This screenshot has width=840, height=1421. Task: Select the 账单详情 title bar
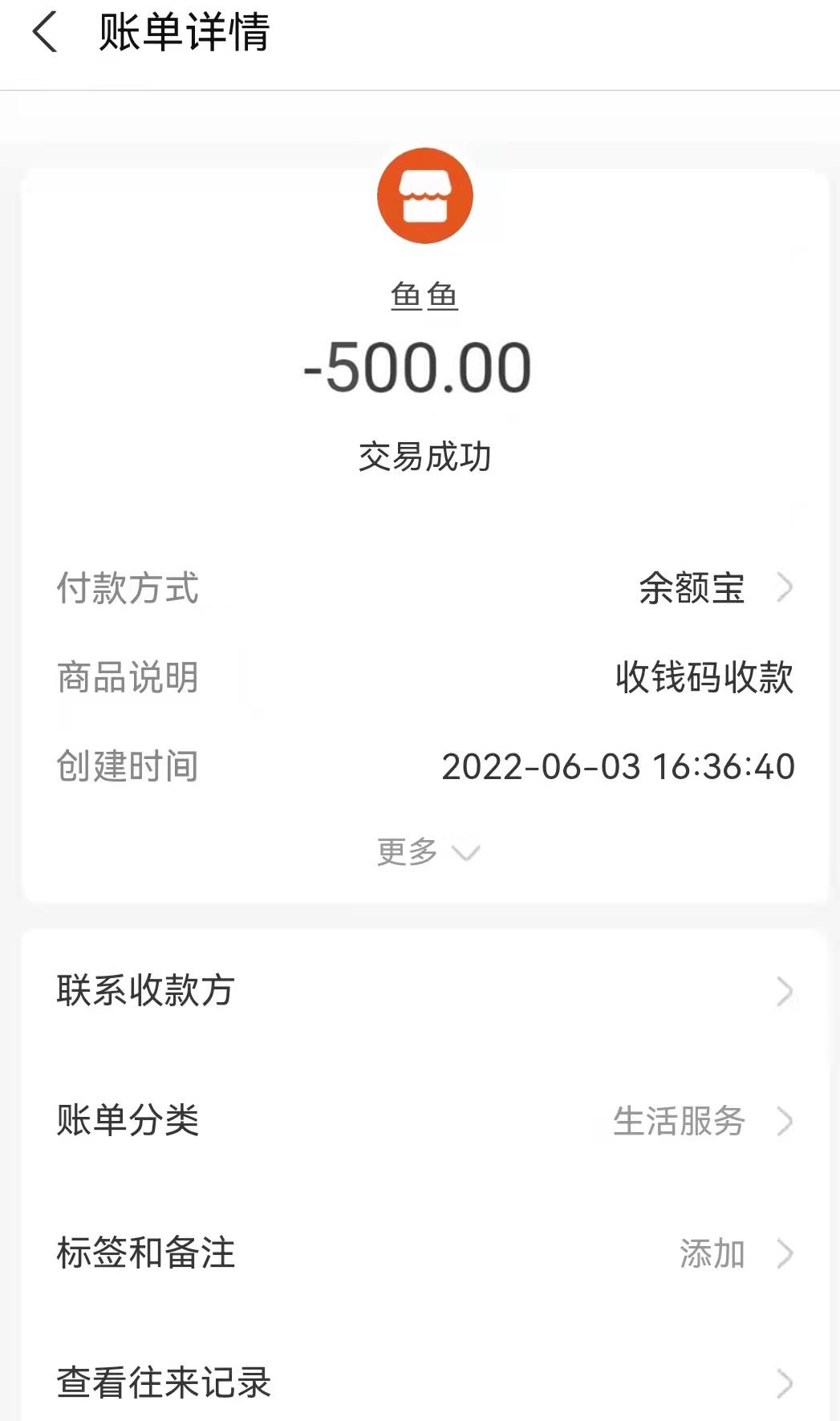click(185, 34)
